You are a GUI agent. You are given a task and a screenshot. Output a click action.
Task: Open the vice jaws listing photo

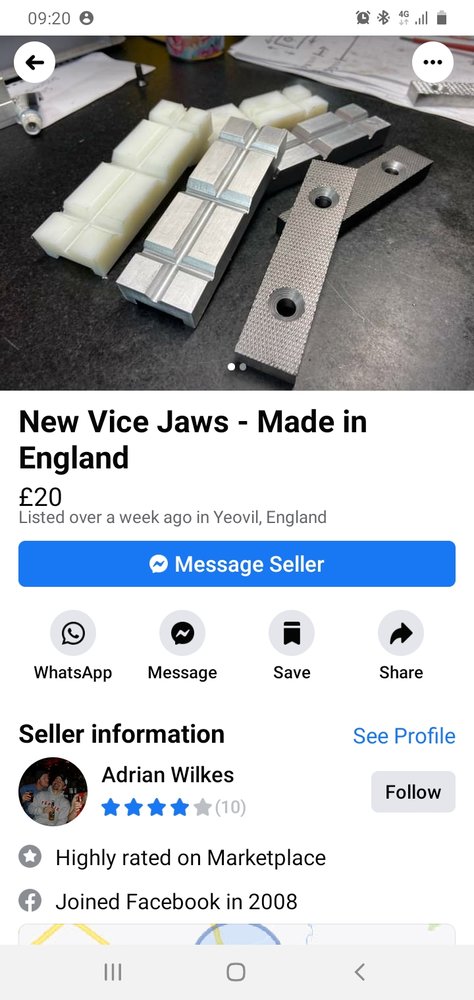click(237, 213)
